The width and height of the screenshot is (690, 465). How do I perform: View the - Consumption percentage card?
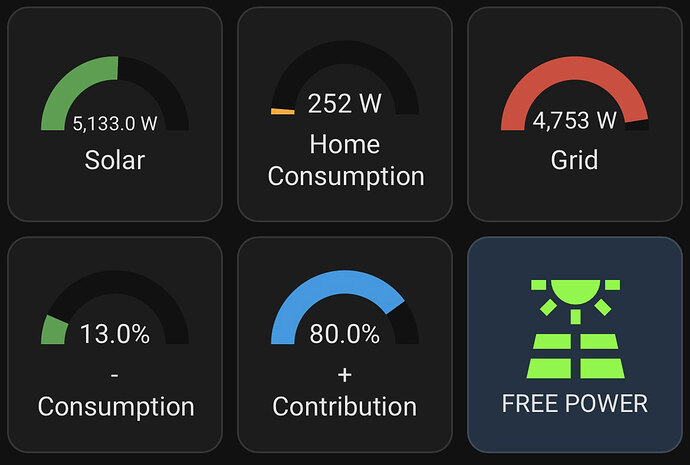(114, 345)
